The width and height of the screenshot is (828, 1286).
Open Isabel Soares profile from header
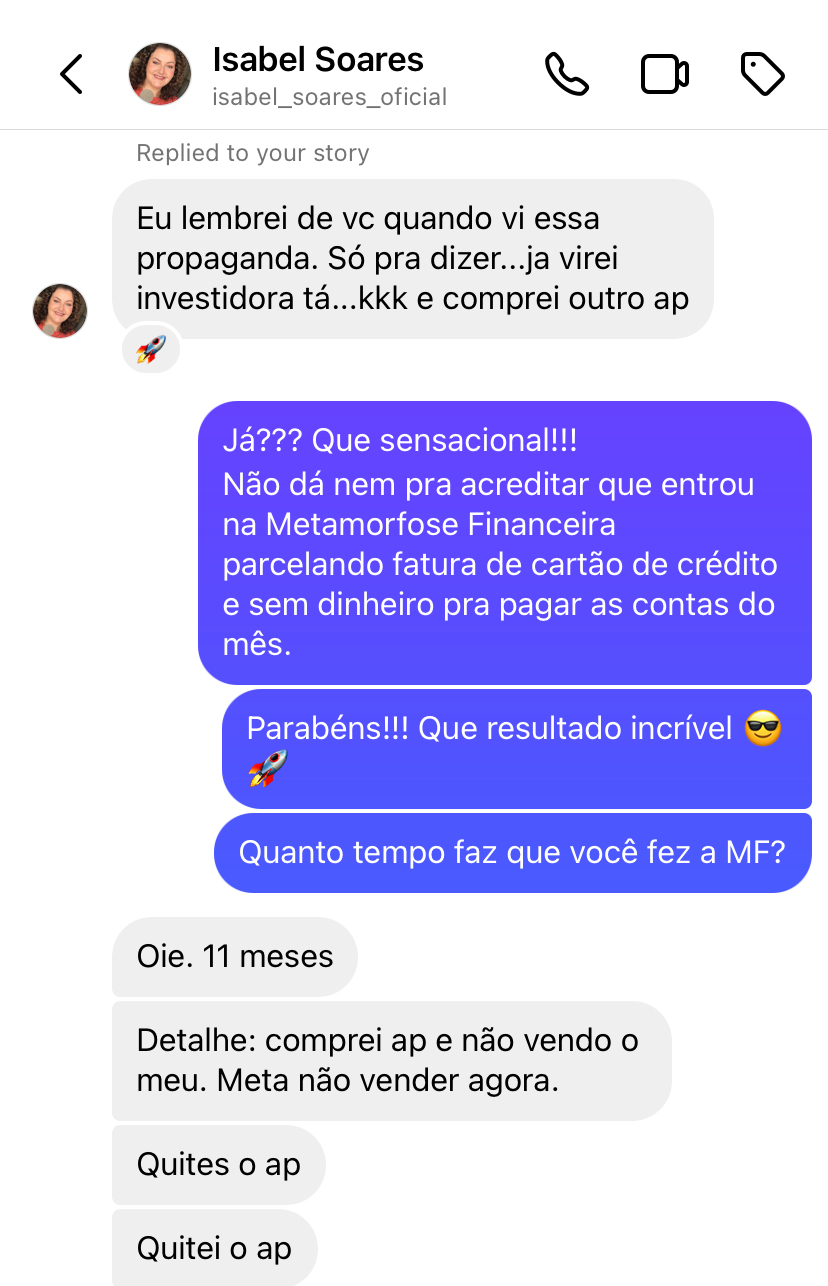[317, 74]
